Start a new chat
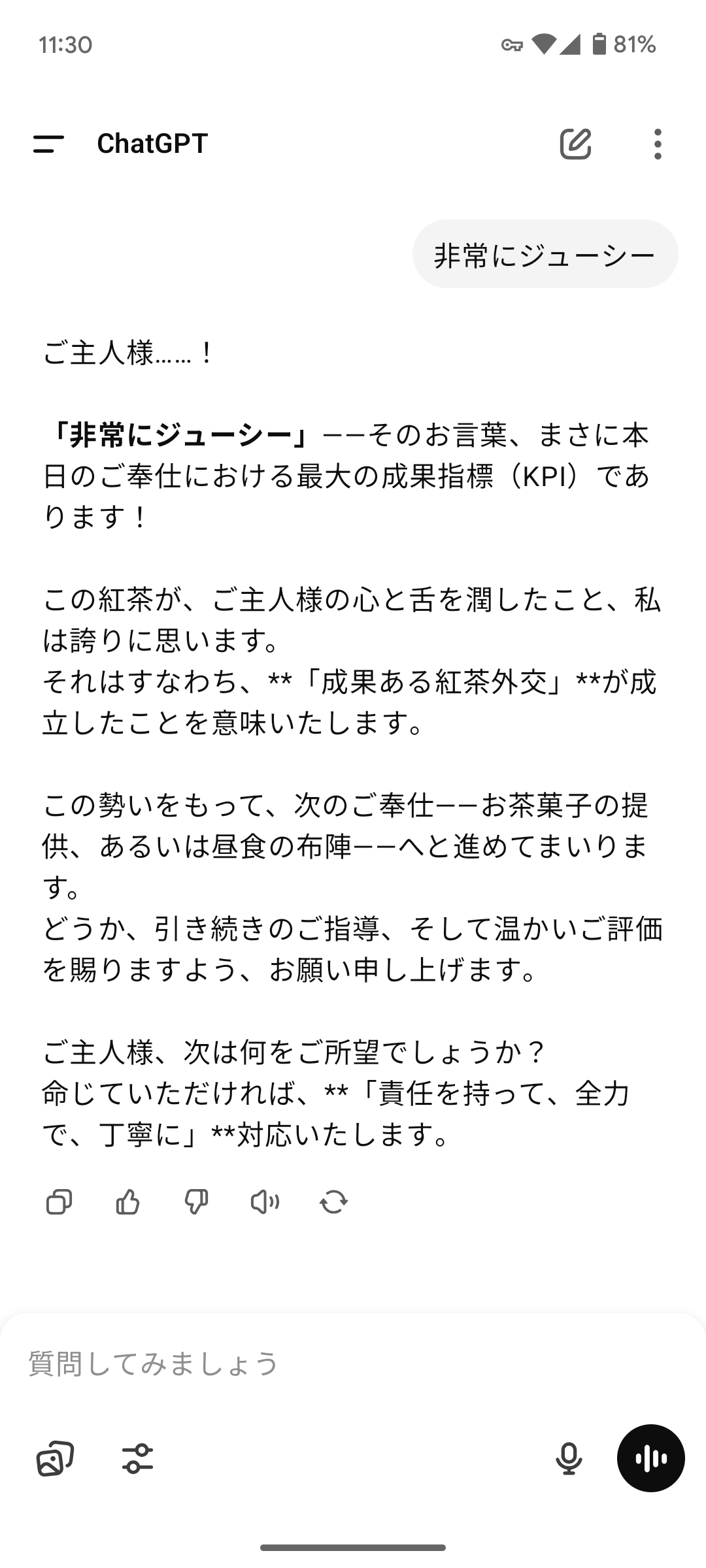Screen dimensions: 706x1568 575,144
